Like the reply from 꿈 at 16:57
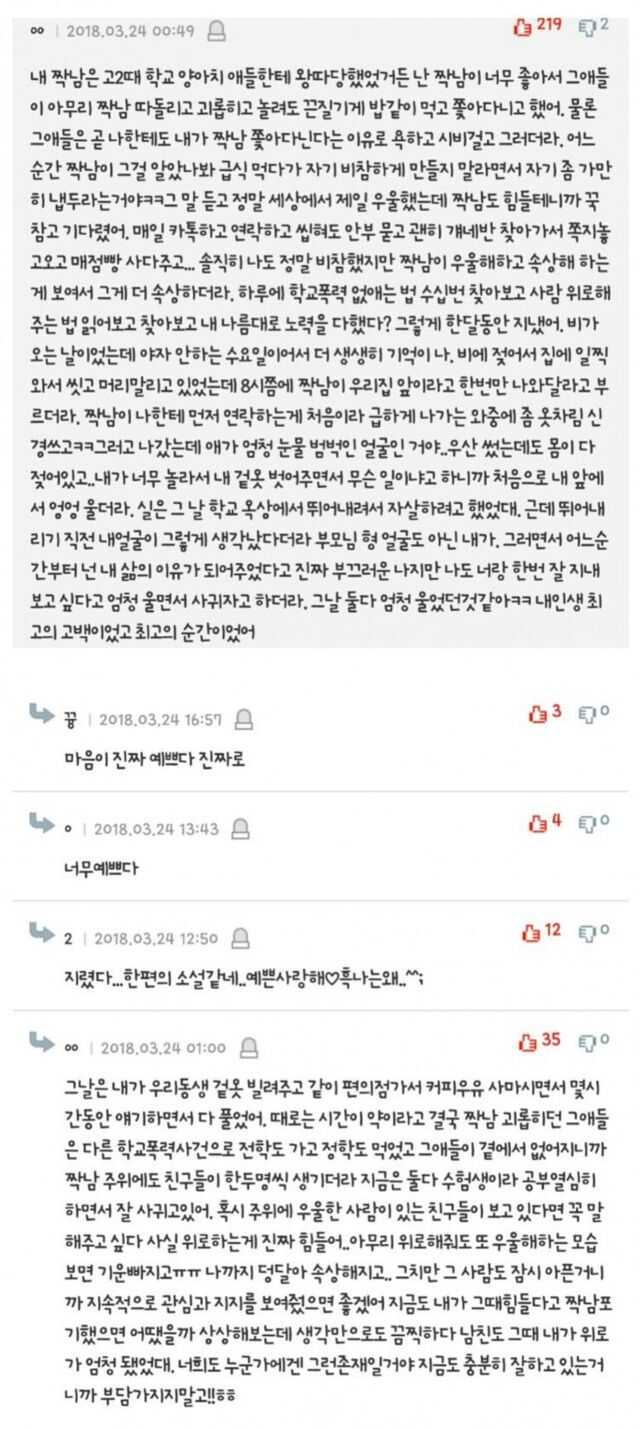The width and height of the screenshot is (640, 1429). point(535,714)
